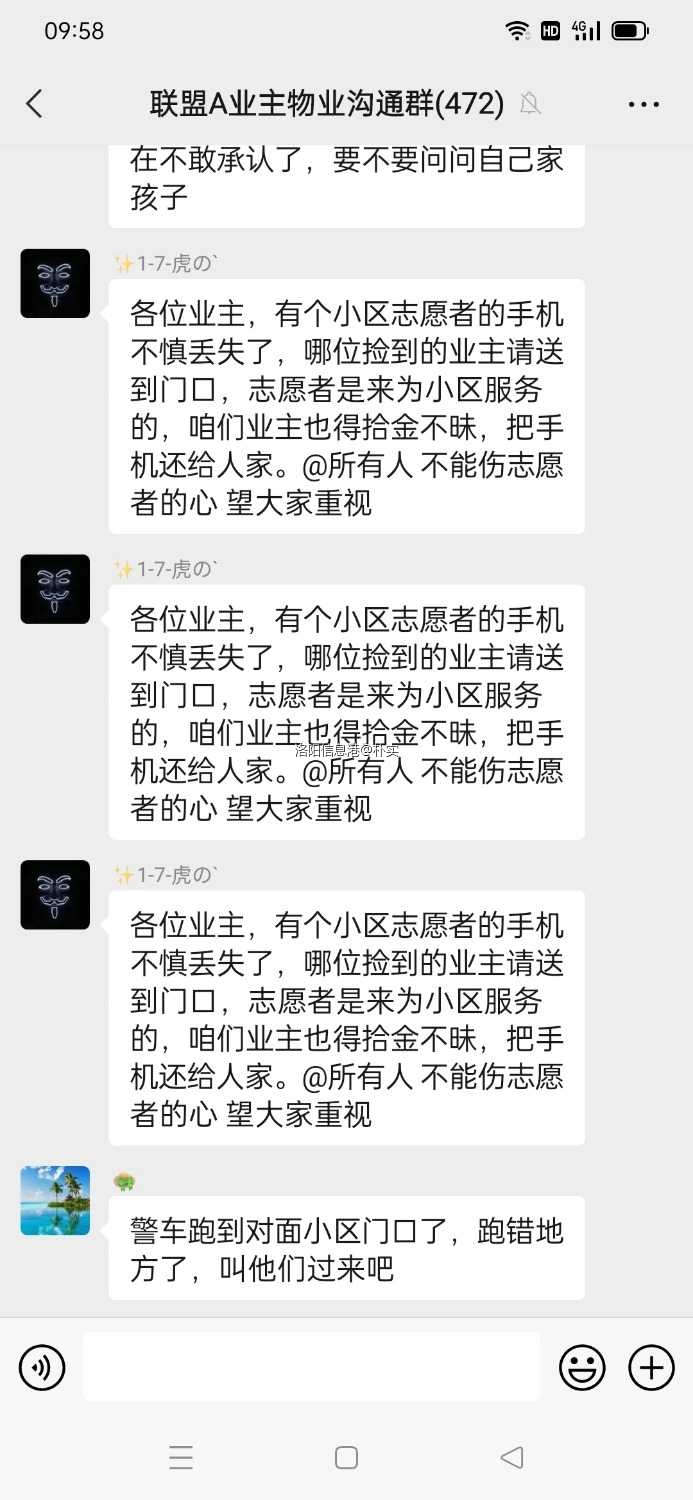Tap the system home button
Image resolution: width=693 pixels, height=1500 pixels.
[x=346, y=1458]
